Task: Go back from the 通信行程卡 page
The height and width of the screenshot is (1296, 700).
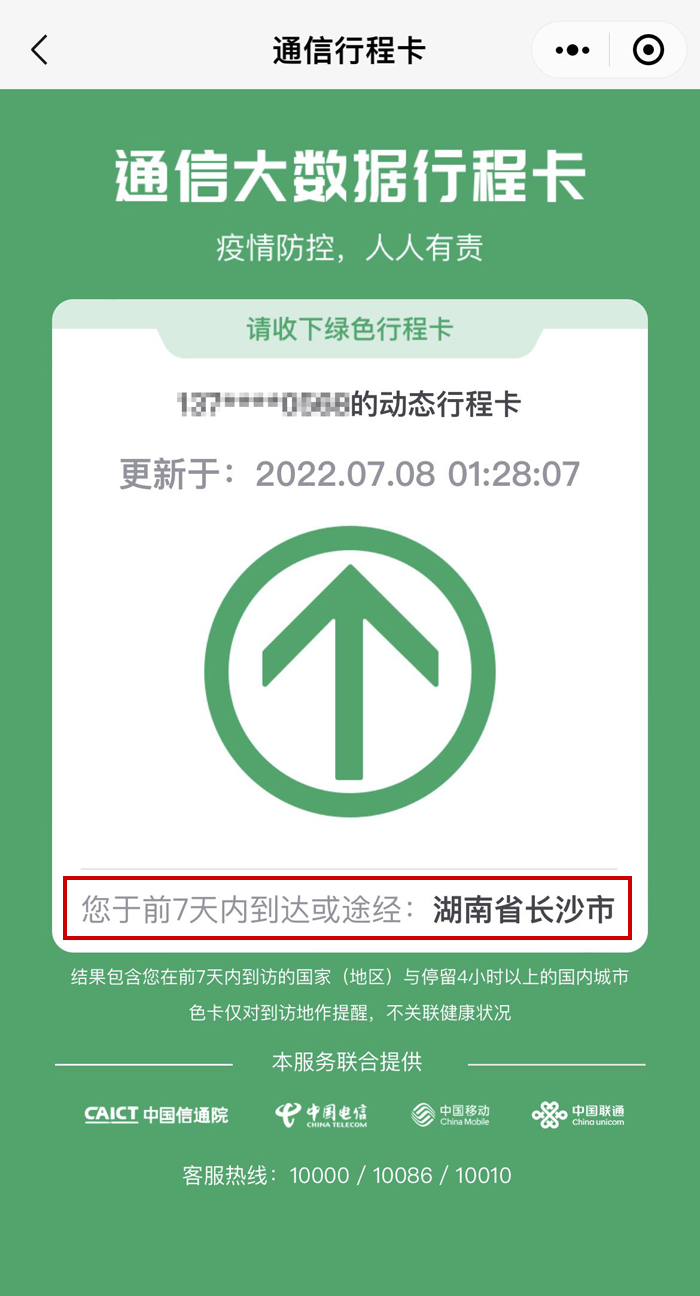Action: pyautogui.click(x=40, y=50)
